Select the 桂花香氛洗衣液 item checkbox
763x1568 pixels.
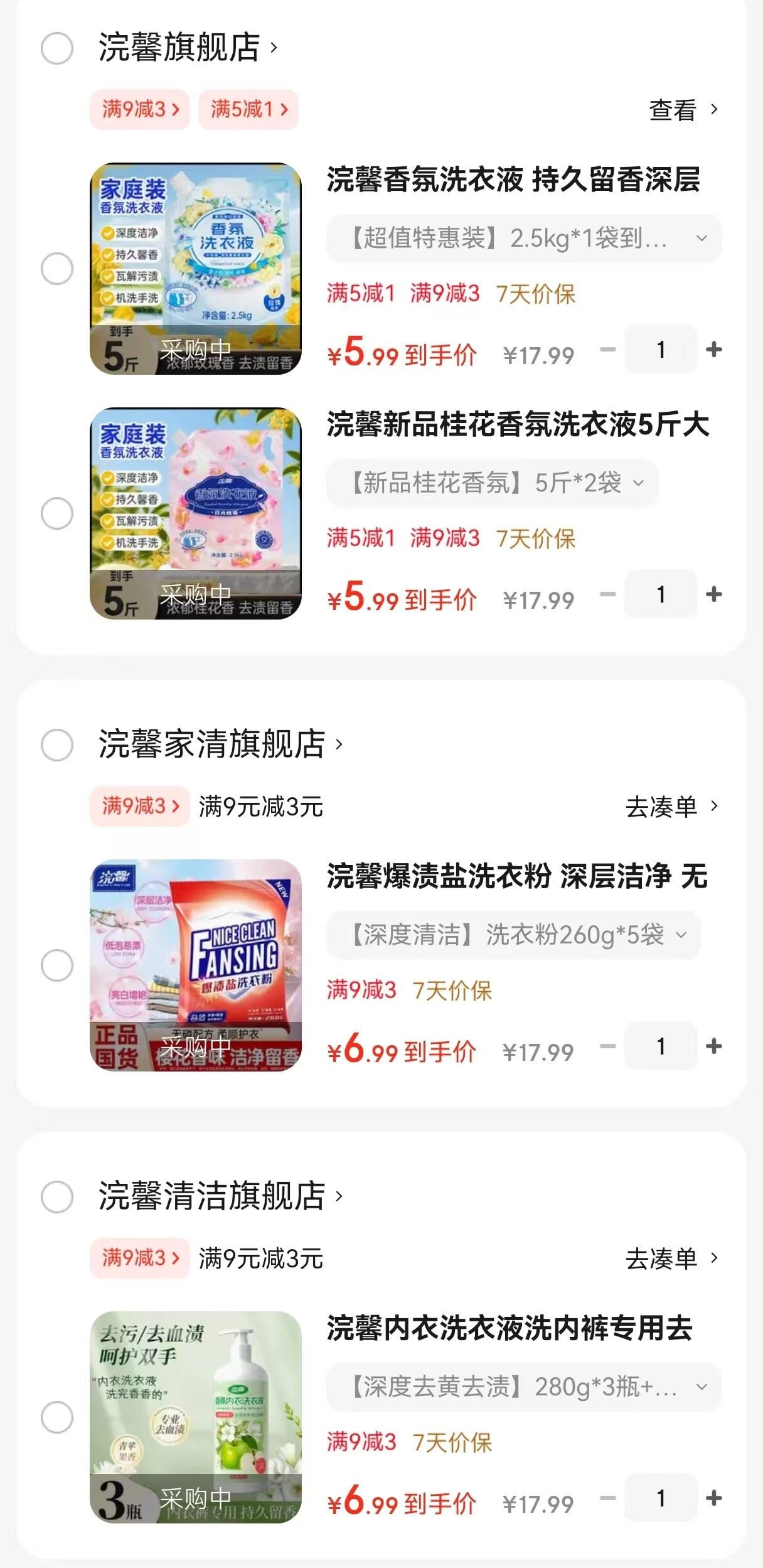57,513
